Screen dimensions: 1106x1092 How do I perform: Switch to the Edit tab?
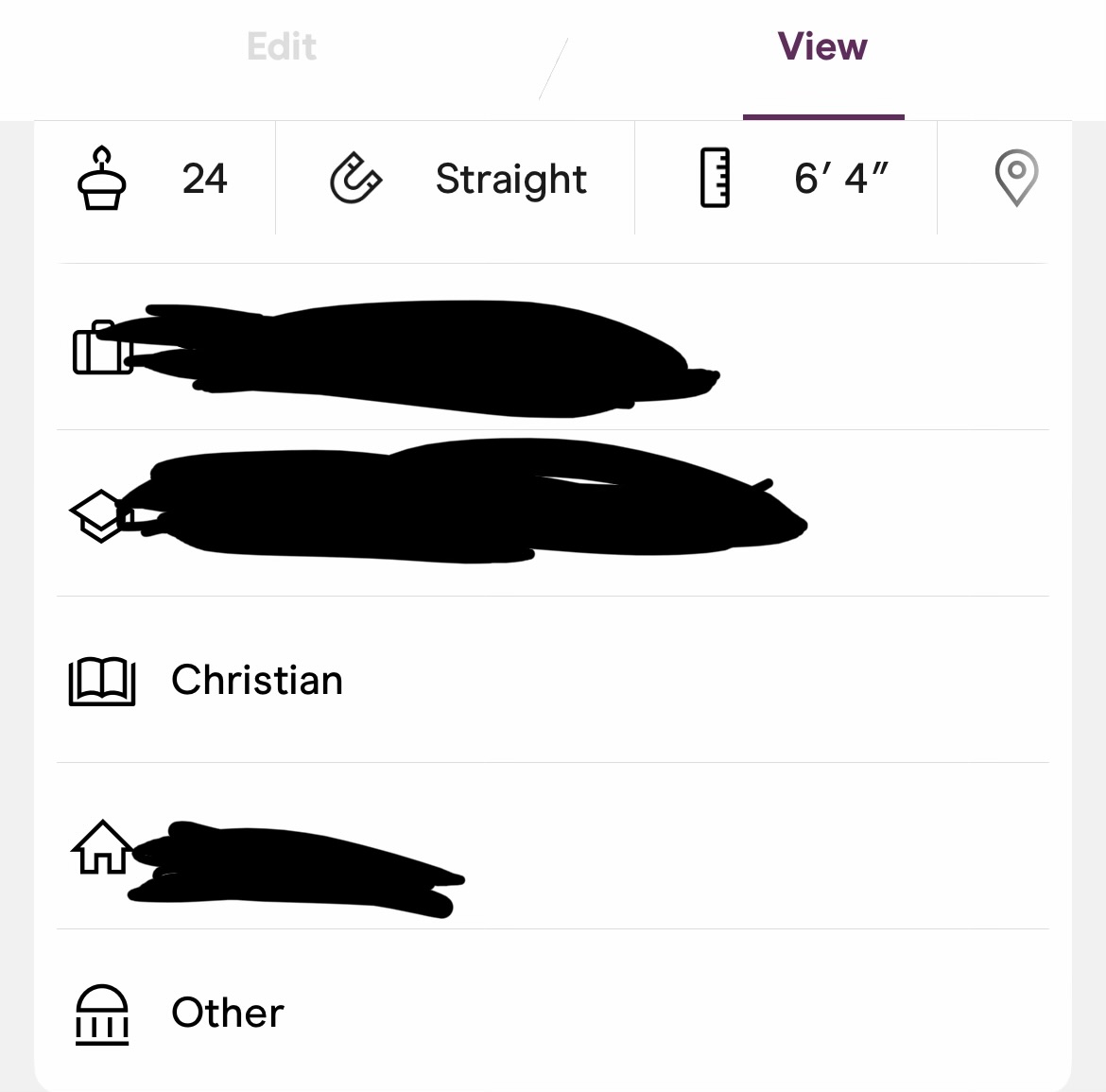click(281, 47)
